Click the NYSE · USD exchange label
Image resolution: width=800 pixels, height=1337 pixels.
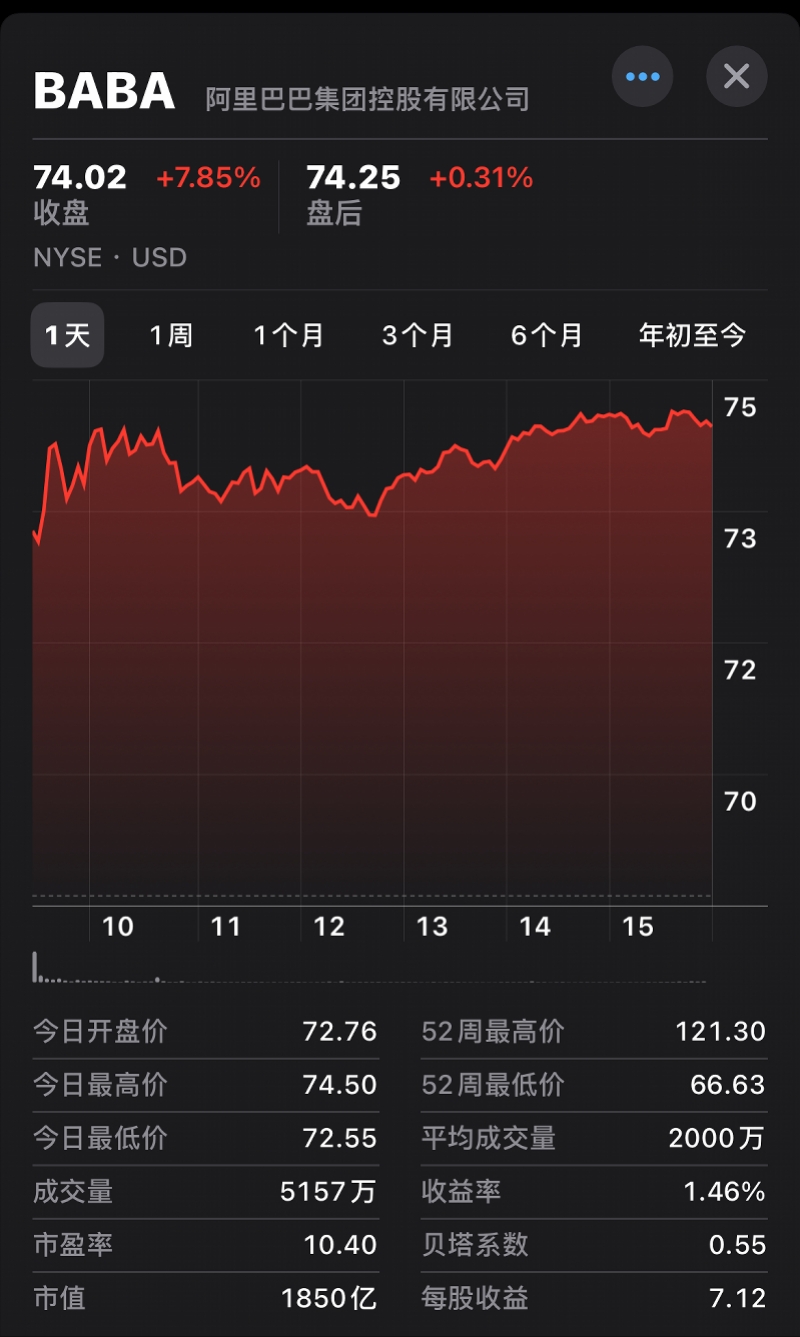(110, 258)
